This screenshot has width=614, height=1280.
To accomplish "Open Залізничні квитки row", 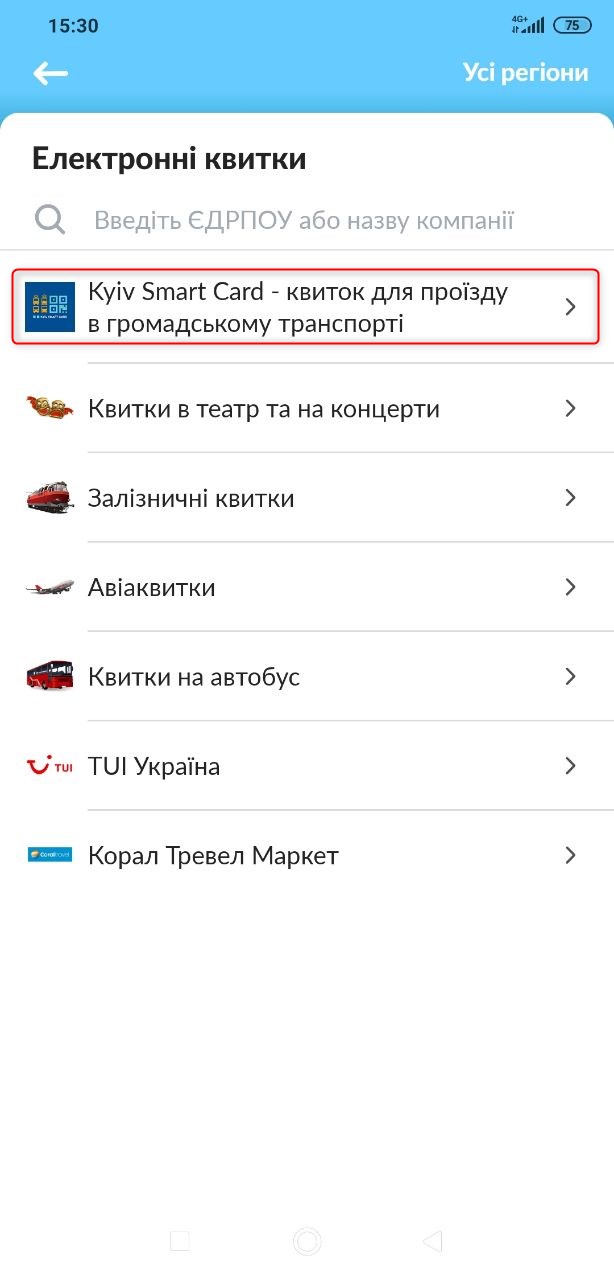I will (305, 498).
